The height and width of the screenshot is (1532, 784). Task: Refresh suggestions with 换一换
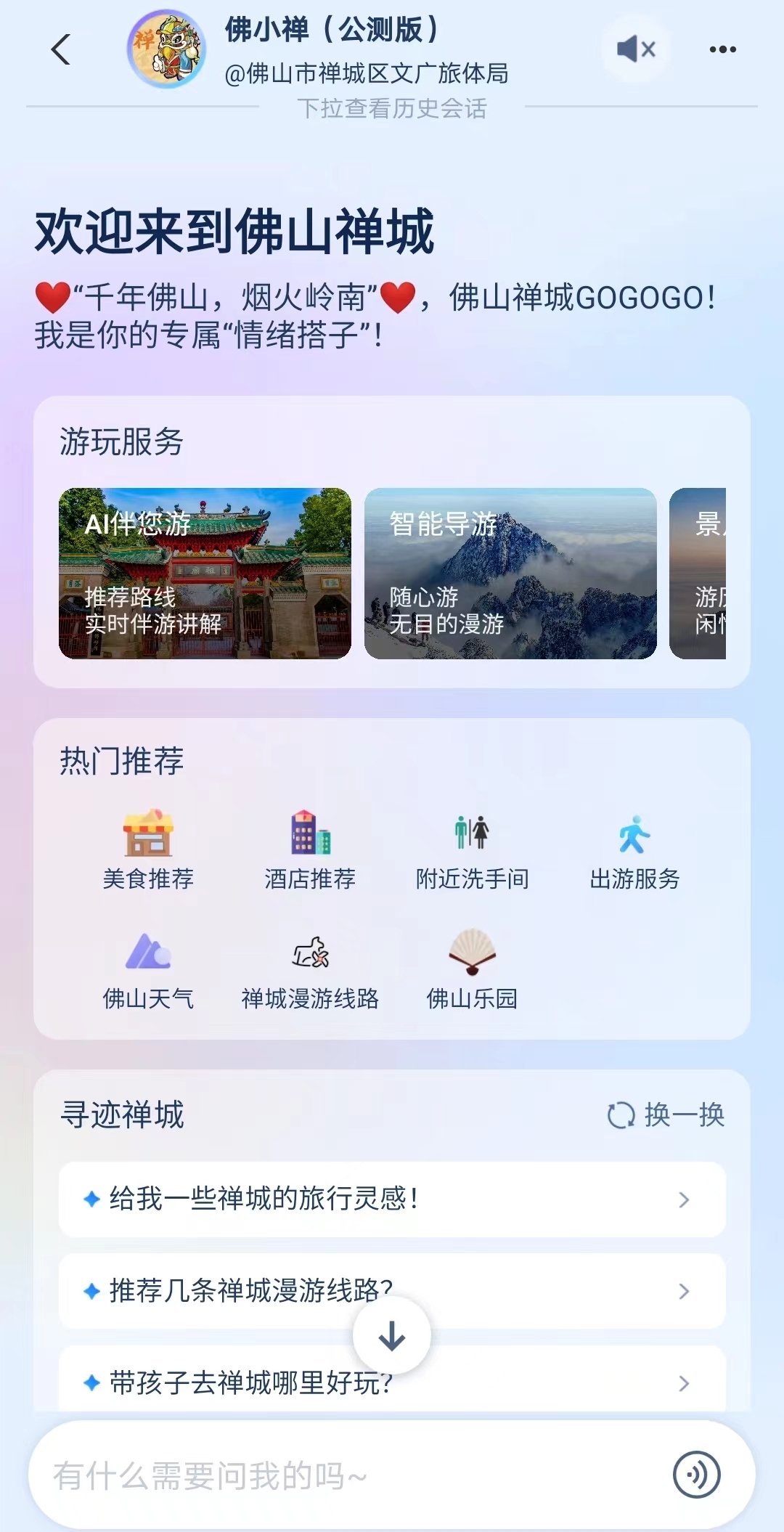click(x=666, y=1115)
